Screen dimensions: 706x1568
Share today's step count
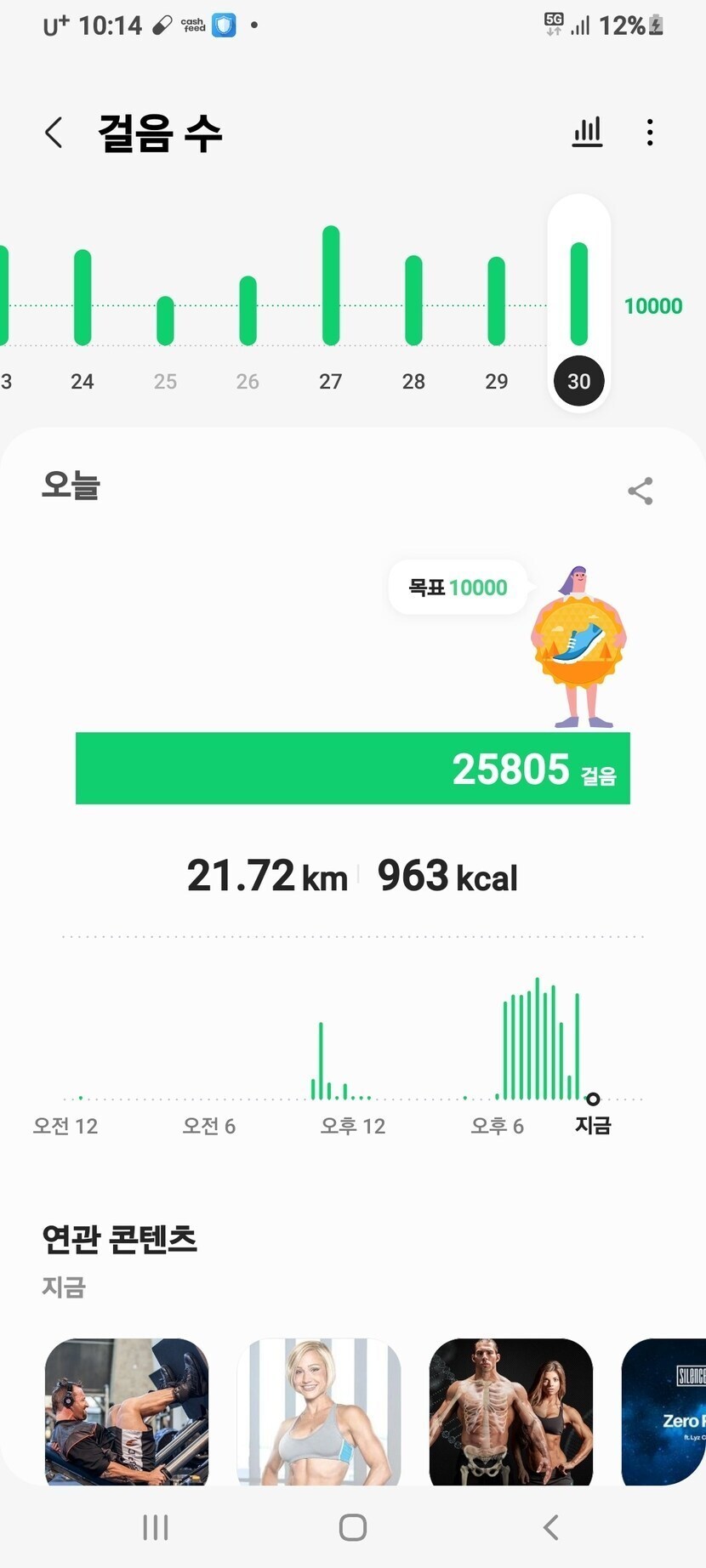coord(641,491)
